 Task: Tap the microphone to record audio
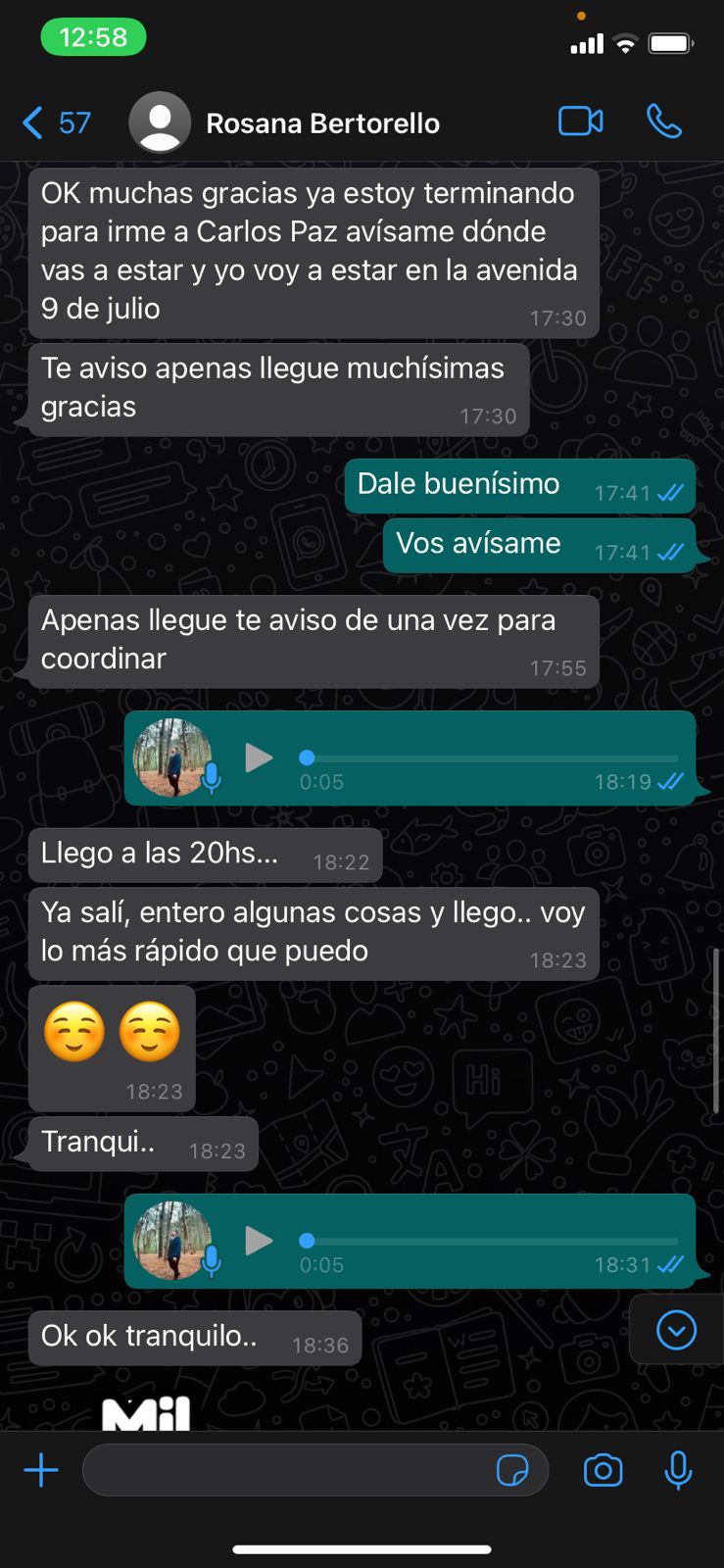point(678,1470)
